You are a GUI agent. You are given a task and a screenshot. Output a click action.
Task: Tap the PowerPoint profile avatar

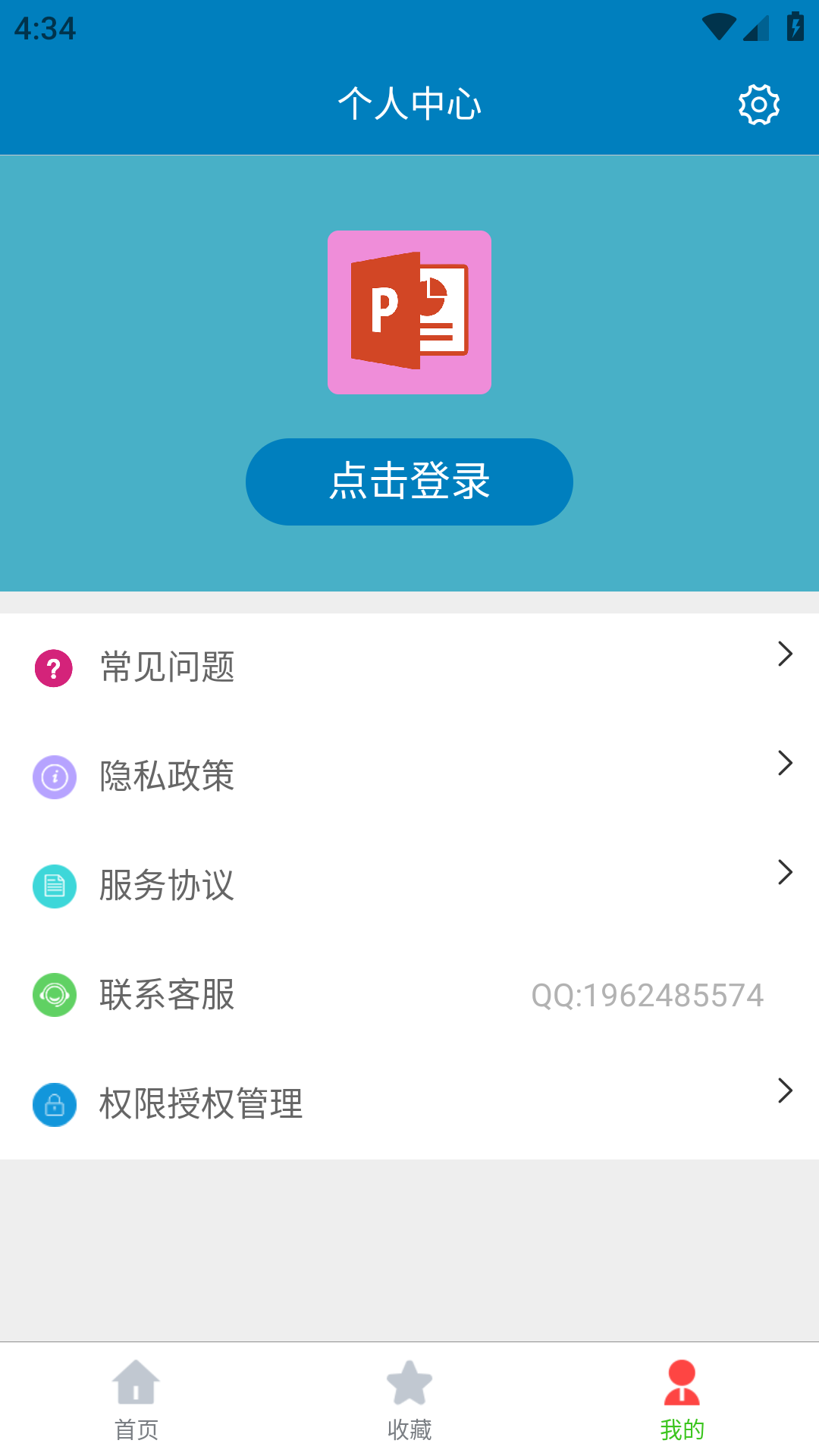(x=409, y=312)
